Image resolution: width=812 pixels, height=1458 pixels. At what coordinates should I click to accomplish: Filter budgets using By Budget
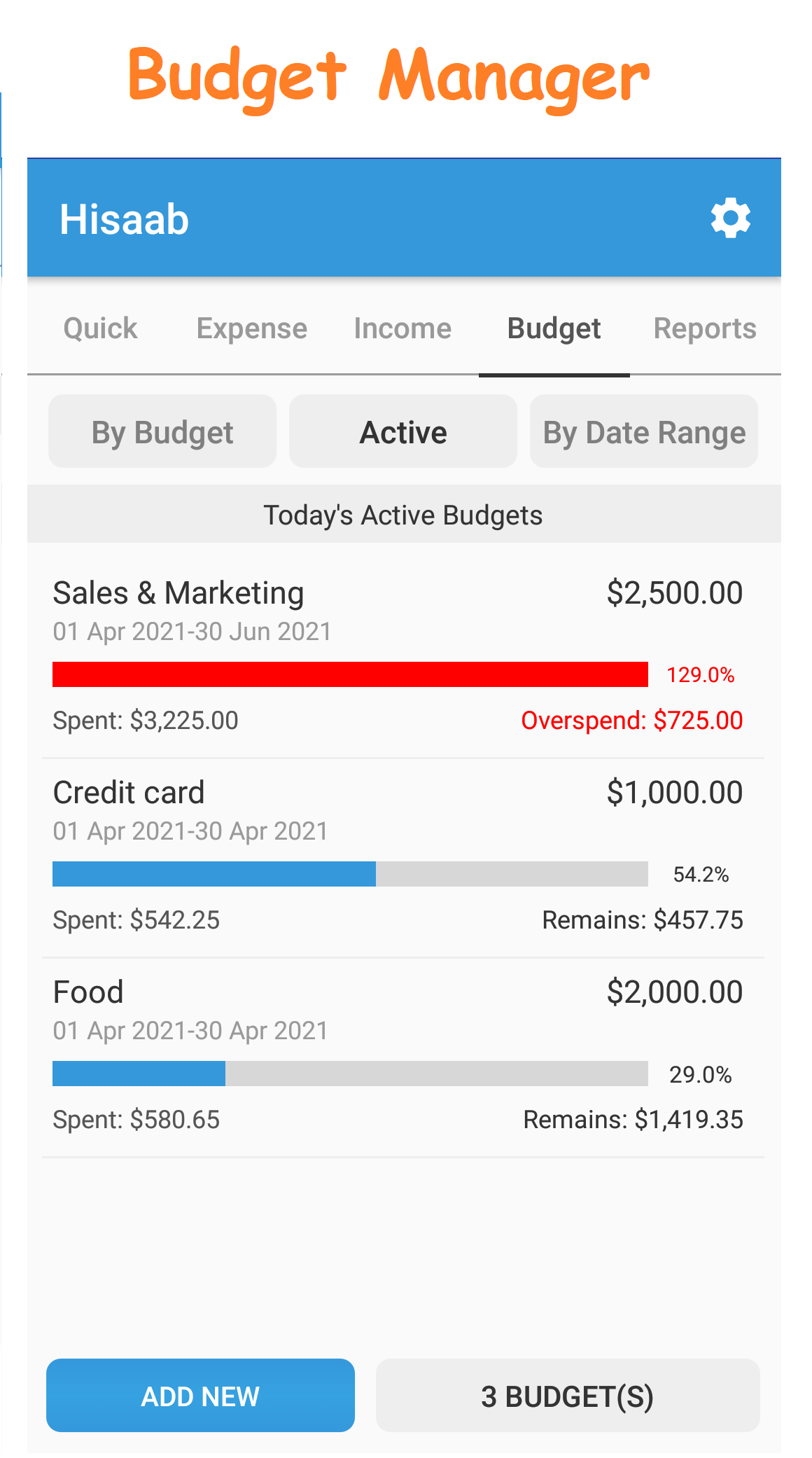tap(162, 431)
